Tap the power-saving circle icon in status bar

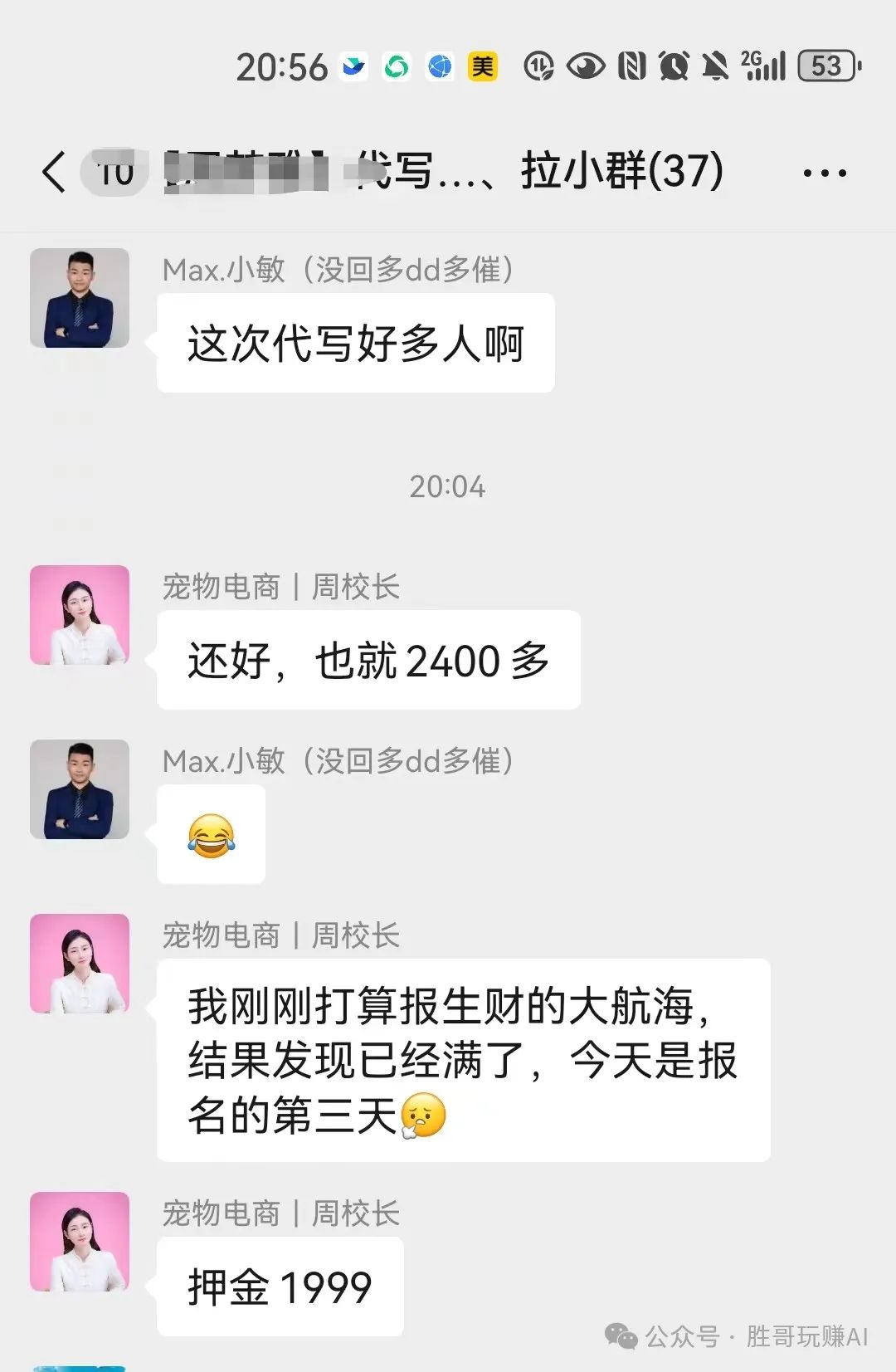541,65
